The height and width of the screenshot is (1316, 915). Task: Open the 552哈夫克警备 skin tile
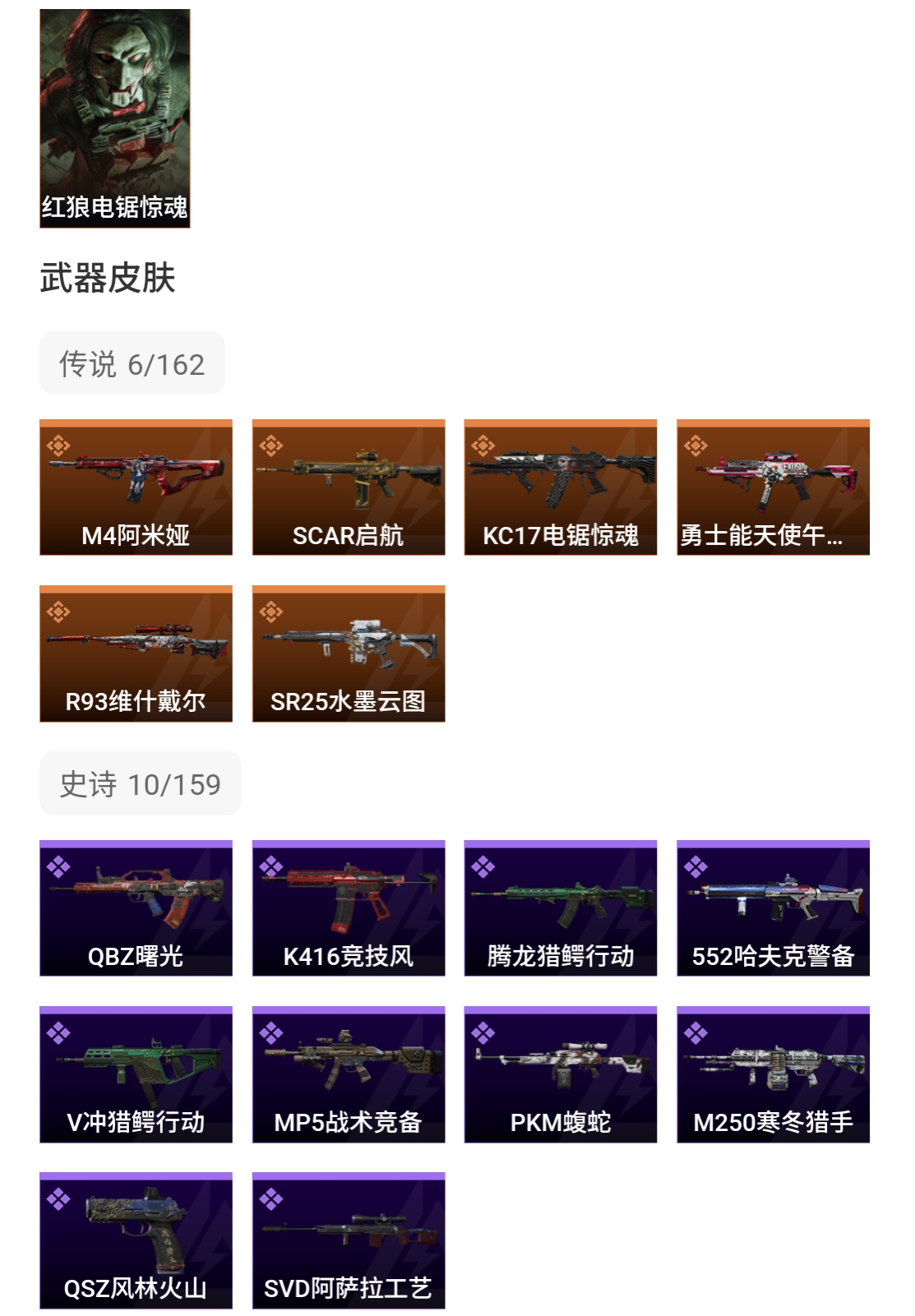point(772,908)
